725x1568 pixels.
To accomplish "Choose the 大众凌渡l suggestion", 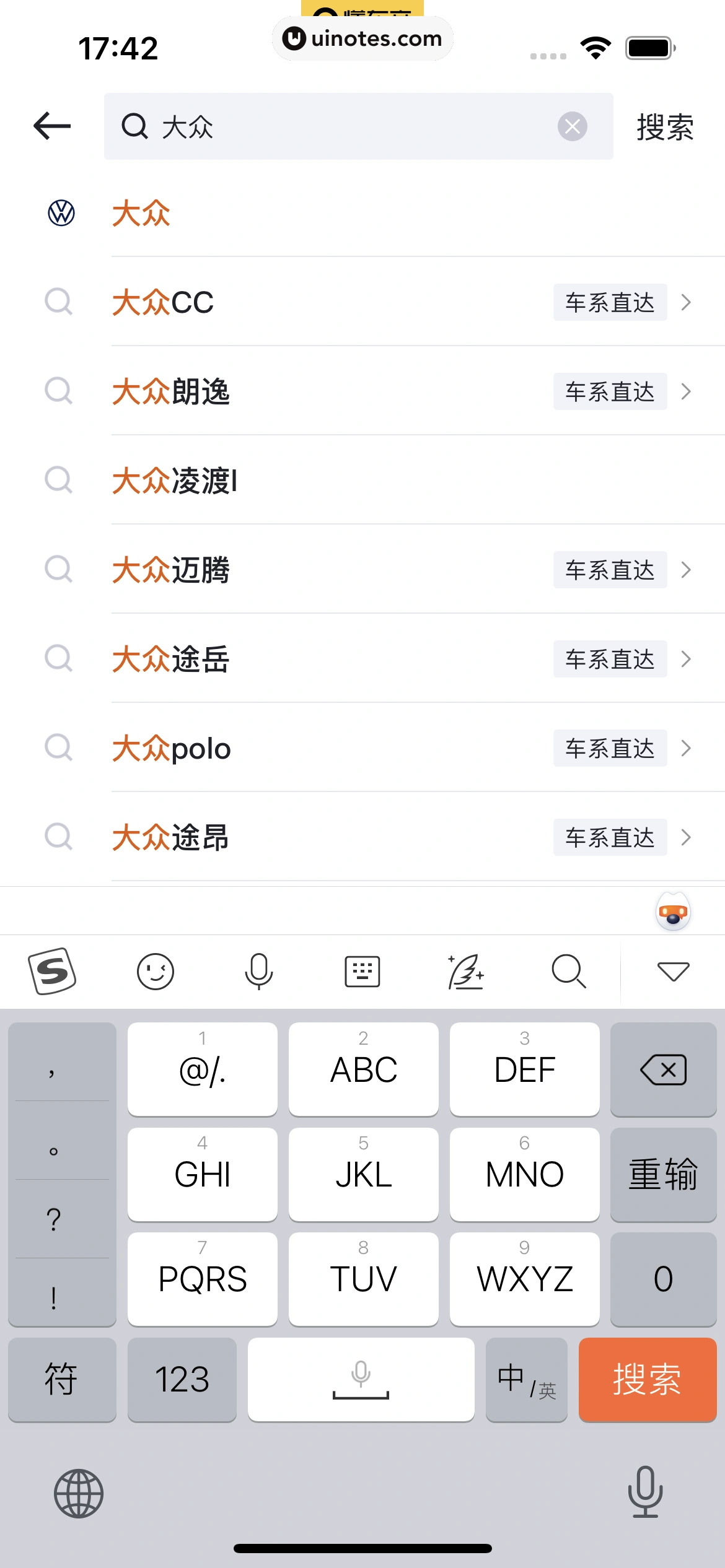I will pos(175,481).
